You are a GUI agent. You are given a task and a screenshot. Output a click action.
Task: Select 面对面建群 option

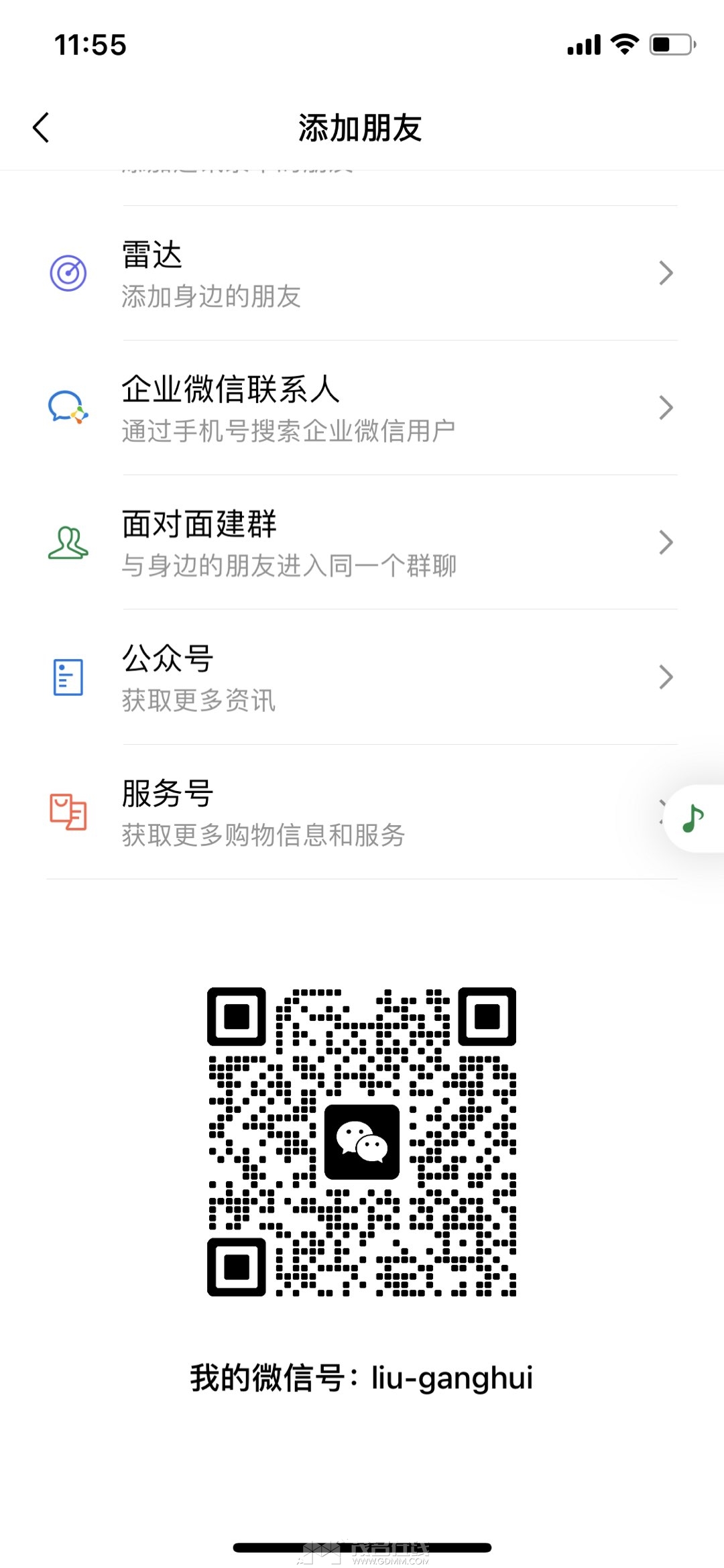pos(362,543)
